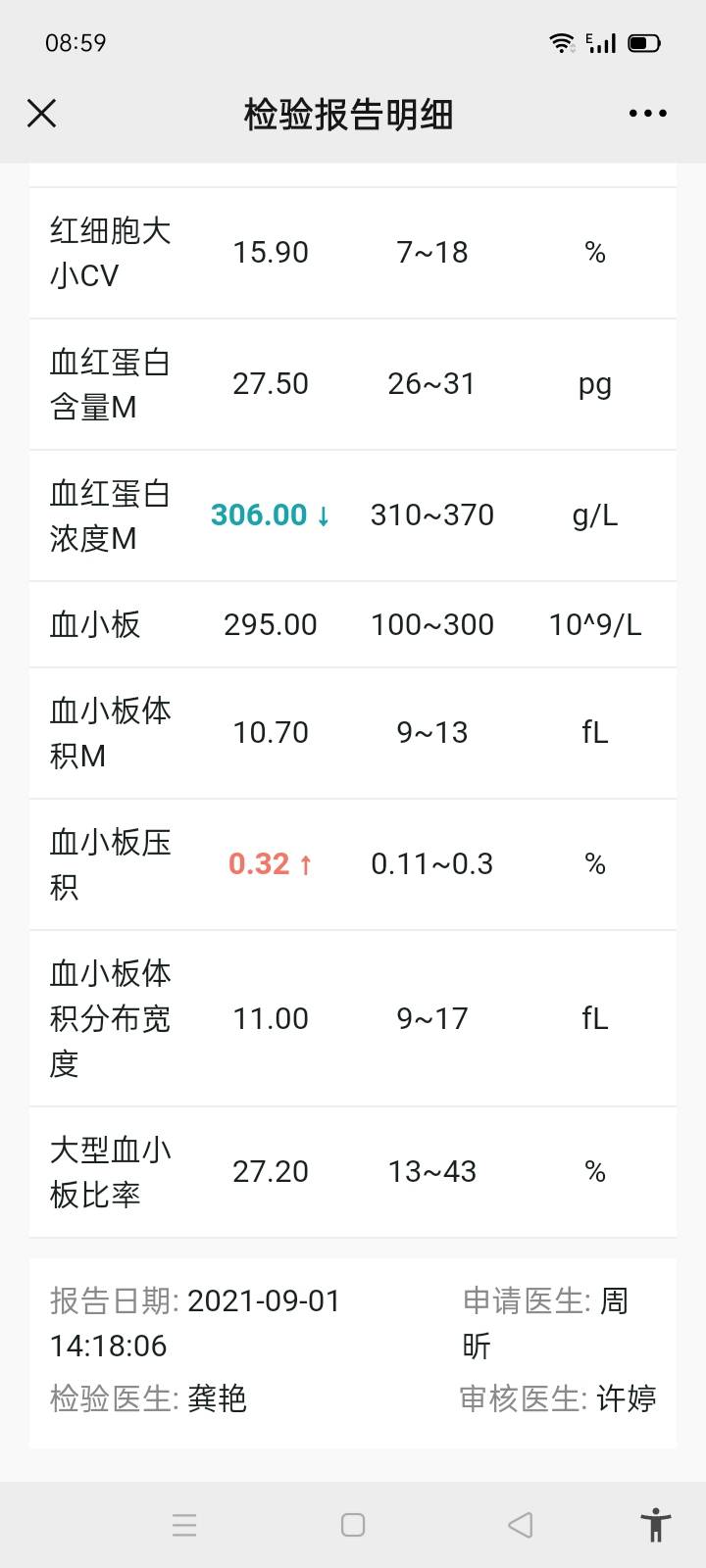Tap the WeChat accessibility person icon
This screenshot has width=706, height=1568.
[656, 1525]
